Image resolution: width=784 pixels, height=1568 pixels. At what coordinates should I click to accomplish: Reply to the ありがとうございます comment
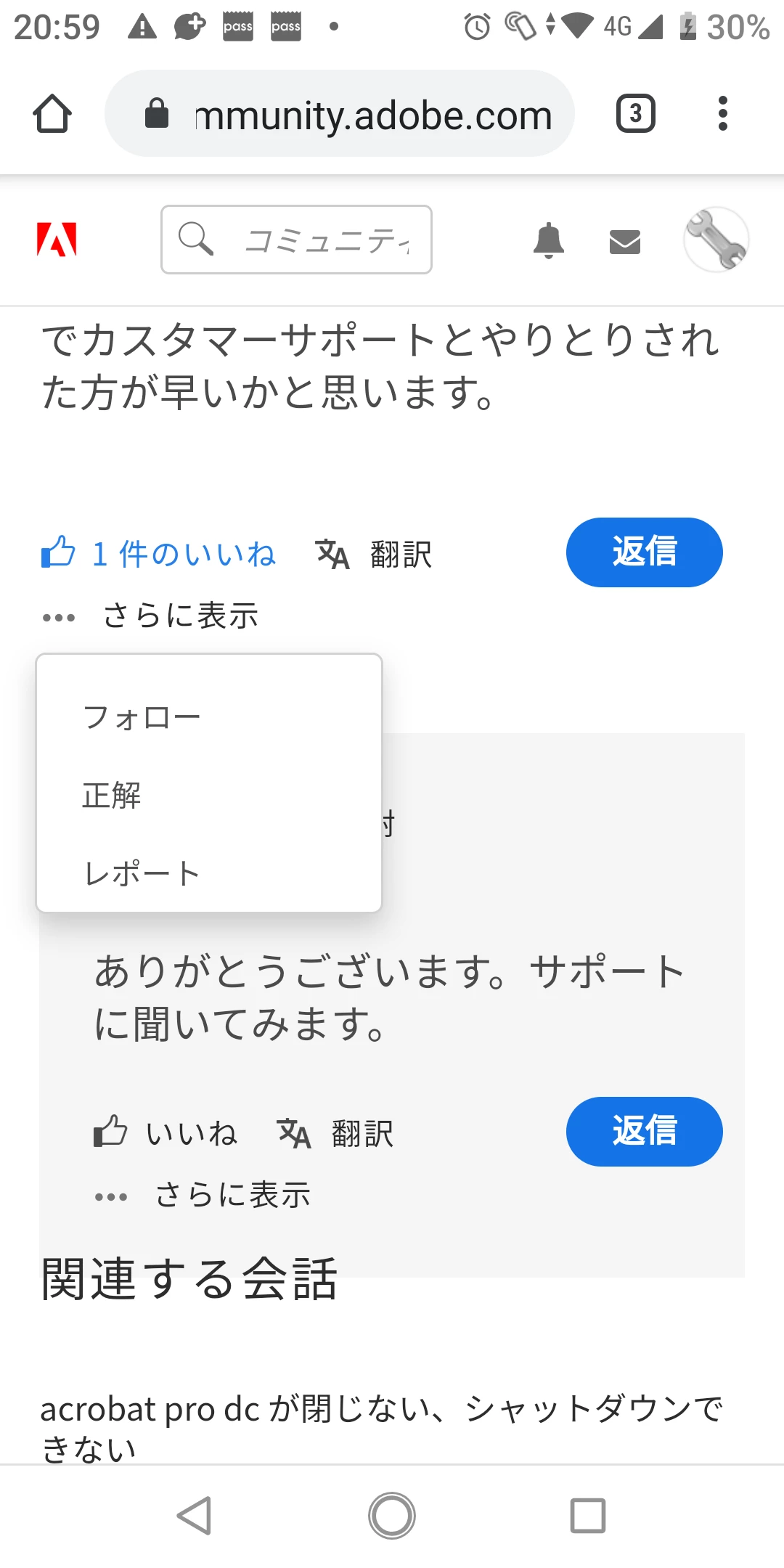pyautogui.click(x=644, y=1132)
